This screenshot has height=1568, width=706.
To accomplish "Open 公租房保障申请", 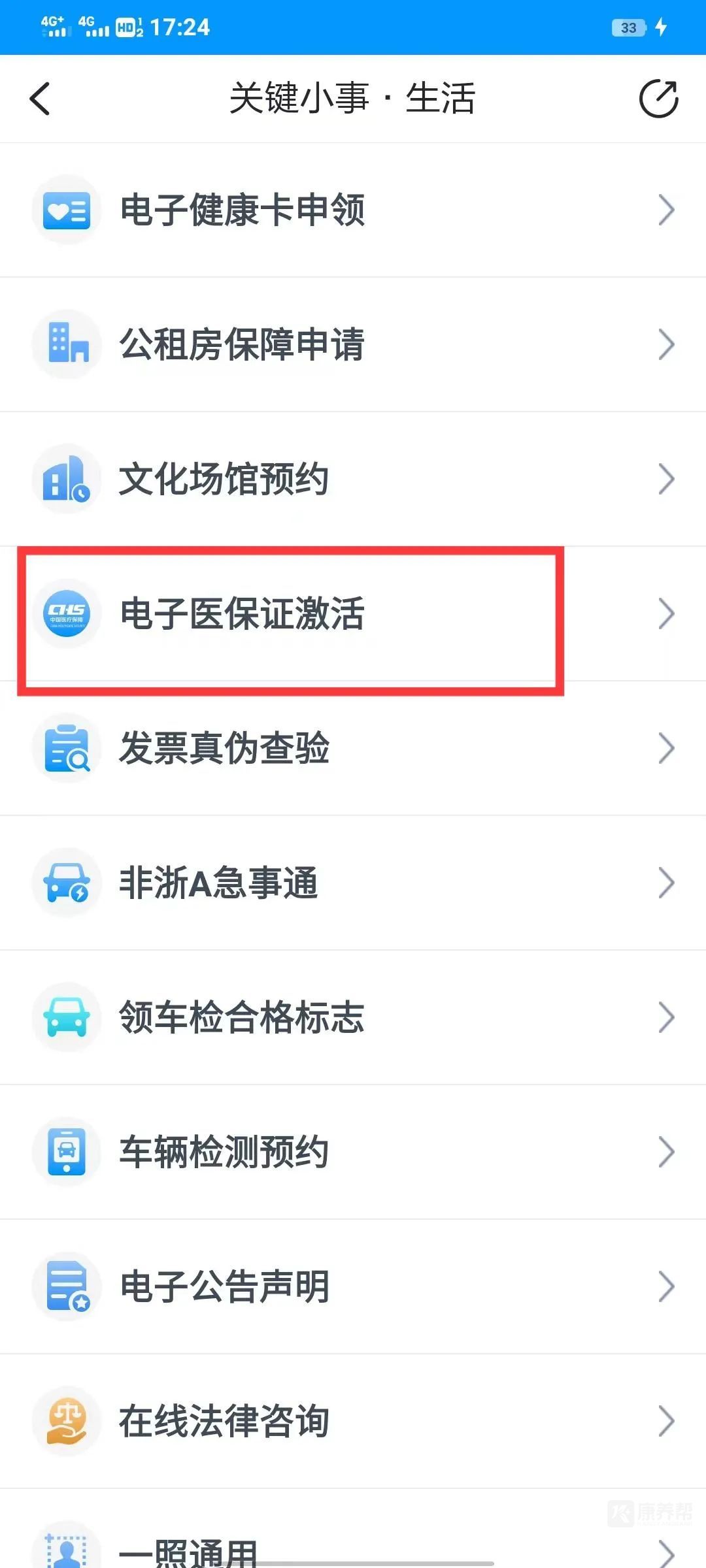I will (353, 344).
